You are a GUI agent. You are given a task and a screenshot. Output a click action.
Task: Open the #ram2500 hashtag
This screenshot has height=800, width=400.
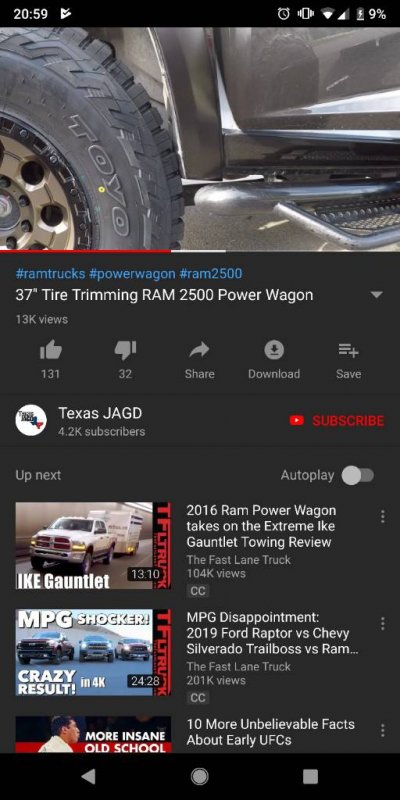[211, 274]
